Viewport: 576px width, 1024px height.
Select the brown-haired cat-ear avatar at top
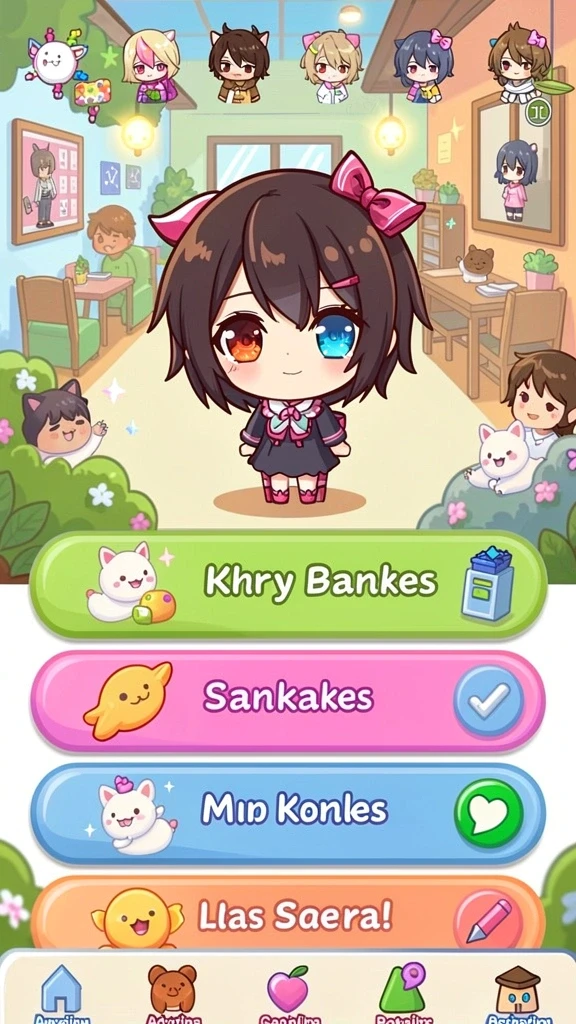pos(239,63)
